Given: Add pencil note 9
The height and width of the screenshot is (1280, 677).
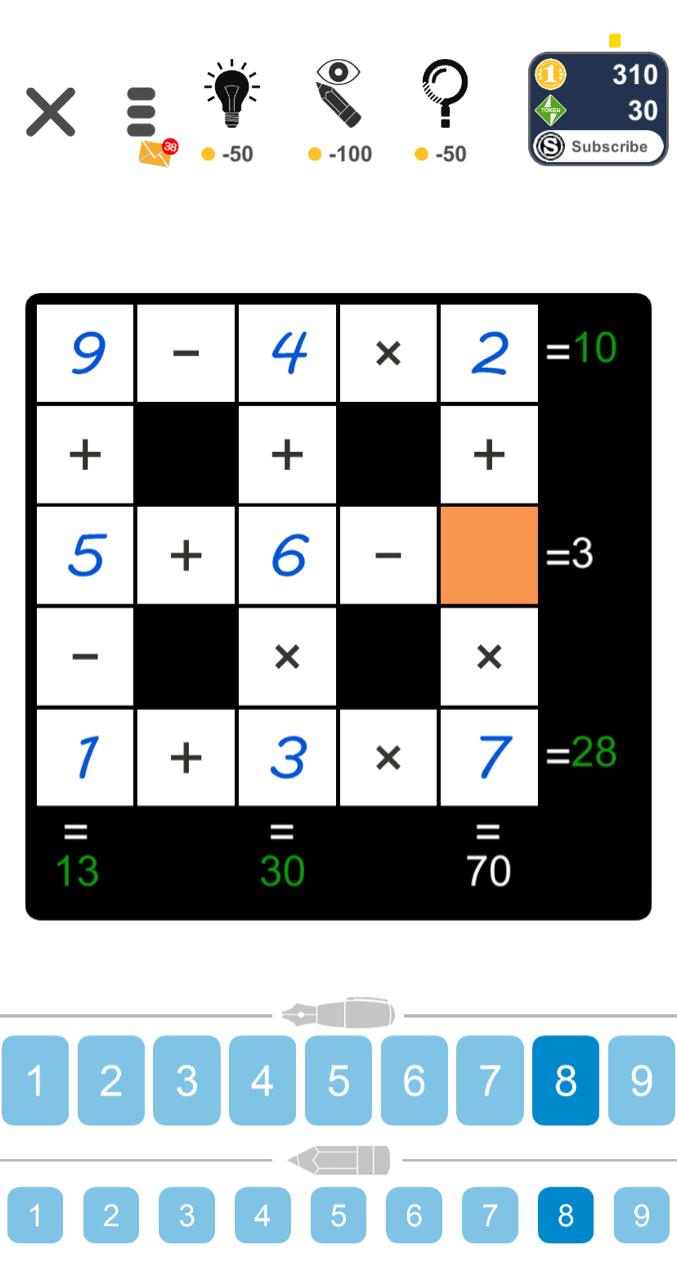Looking at the screenshot, I should click(641, 1215).
